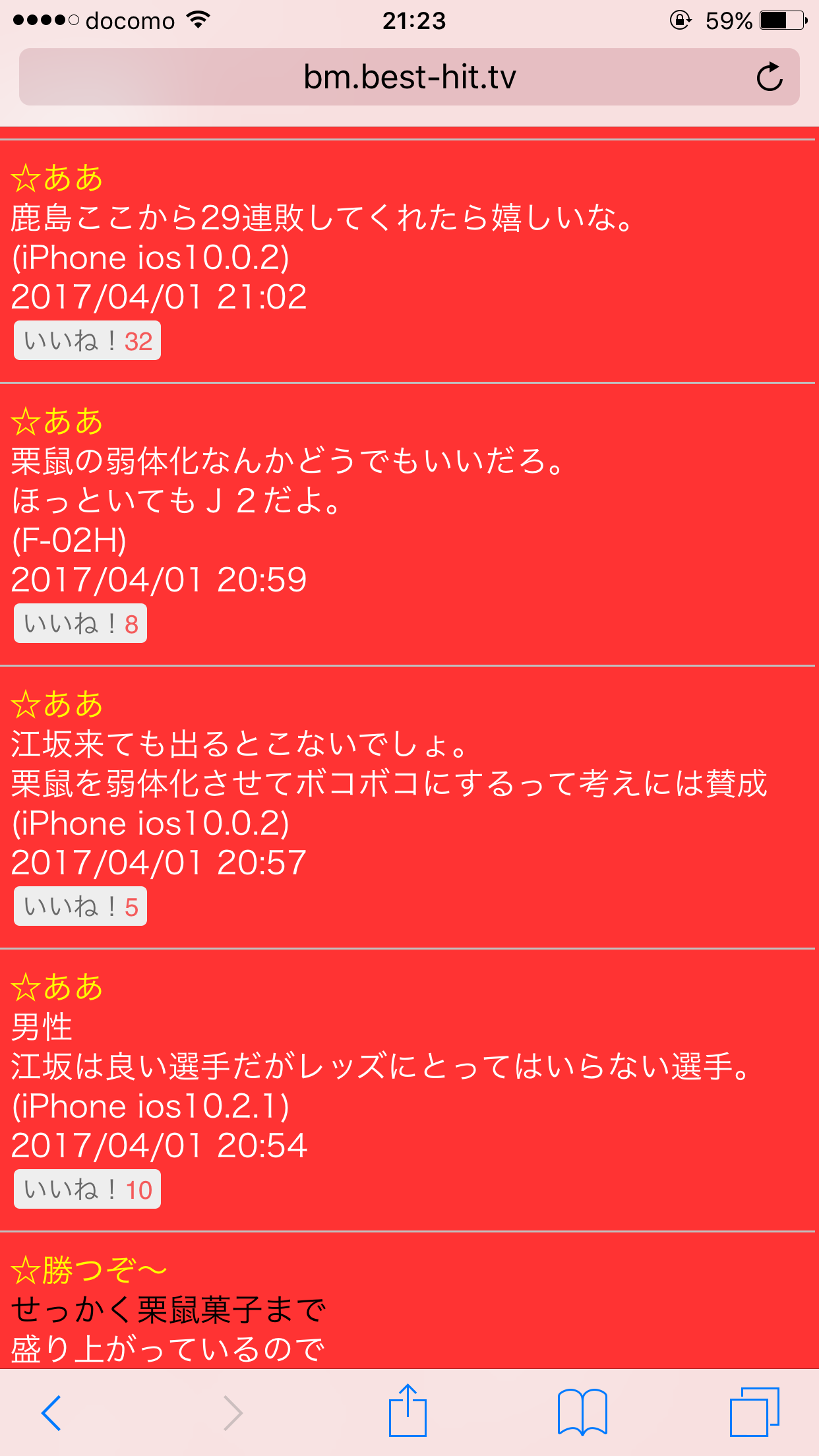
Task: Open Safari bookmarks
Action: pos(582,1412)
